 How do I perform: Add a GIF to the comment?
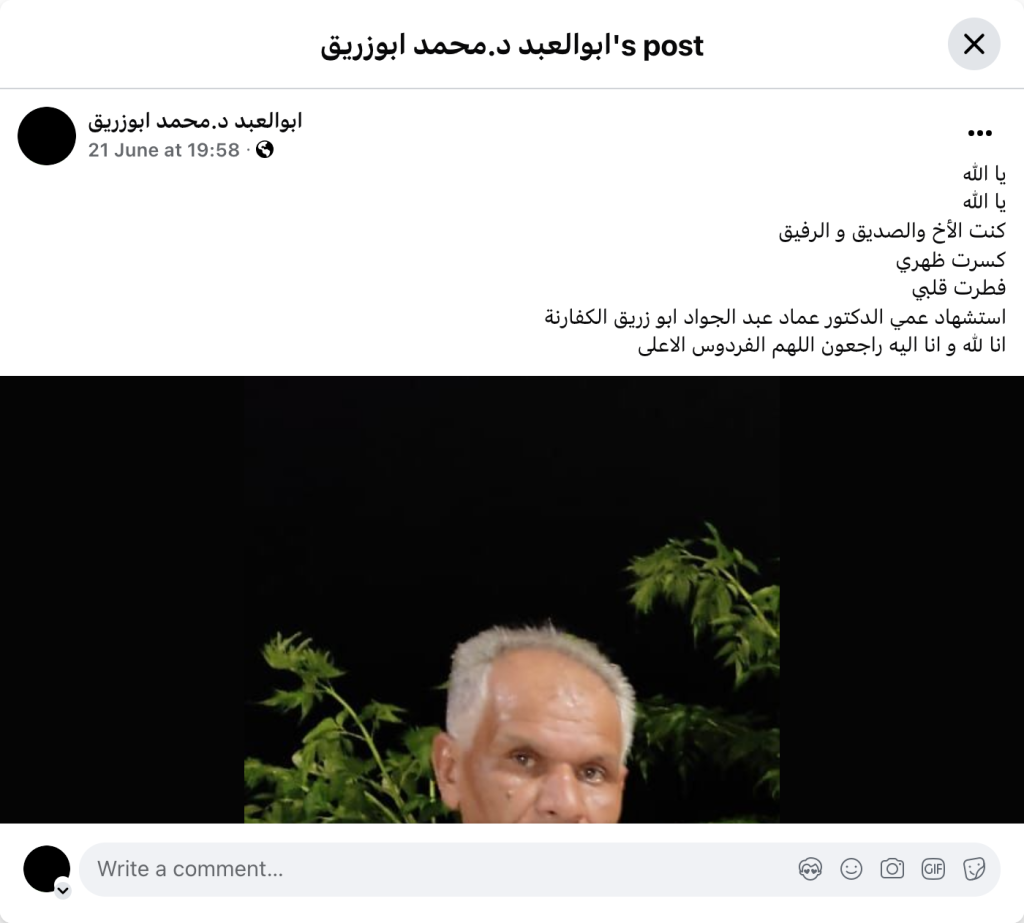coord(933,869)
